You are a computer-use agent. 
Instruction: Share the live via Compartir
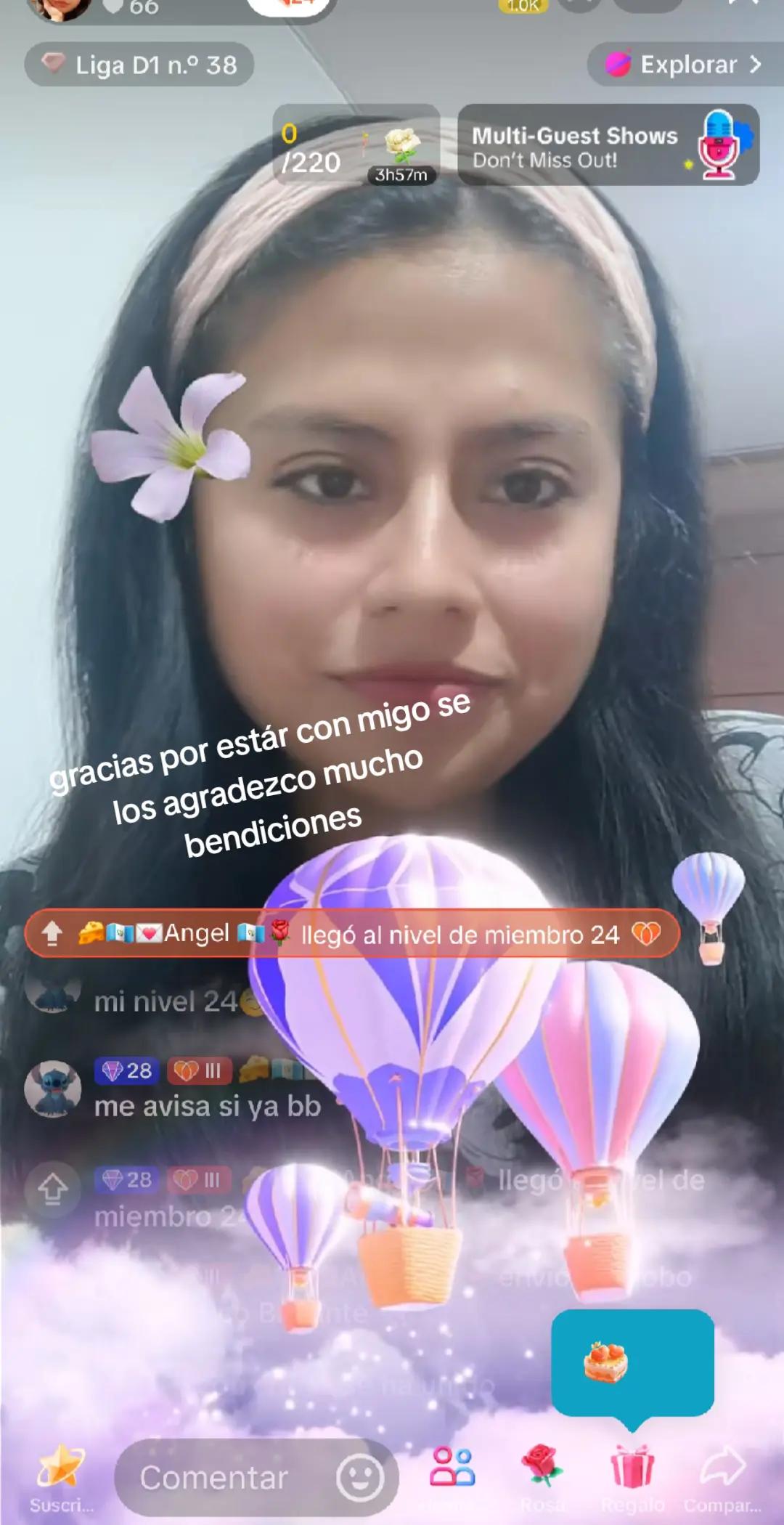coord(722,1467)
